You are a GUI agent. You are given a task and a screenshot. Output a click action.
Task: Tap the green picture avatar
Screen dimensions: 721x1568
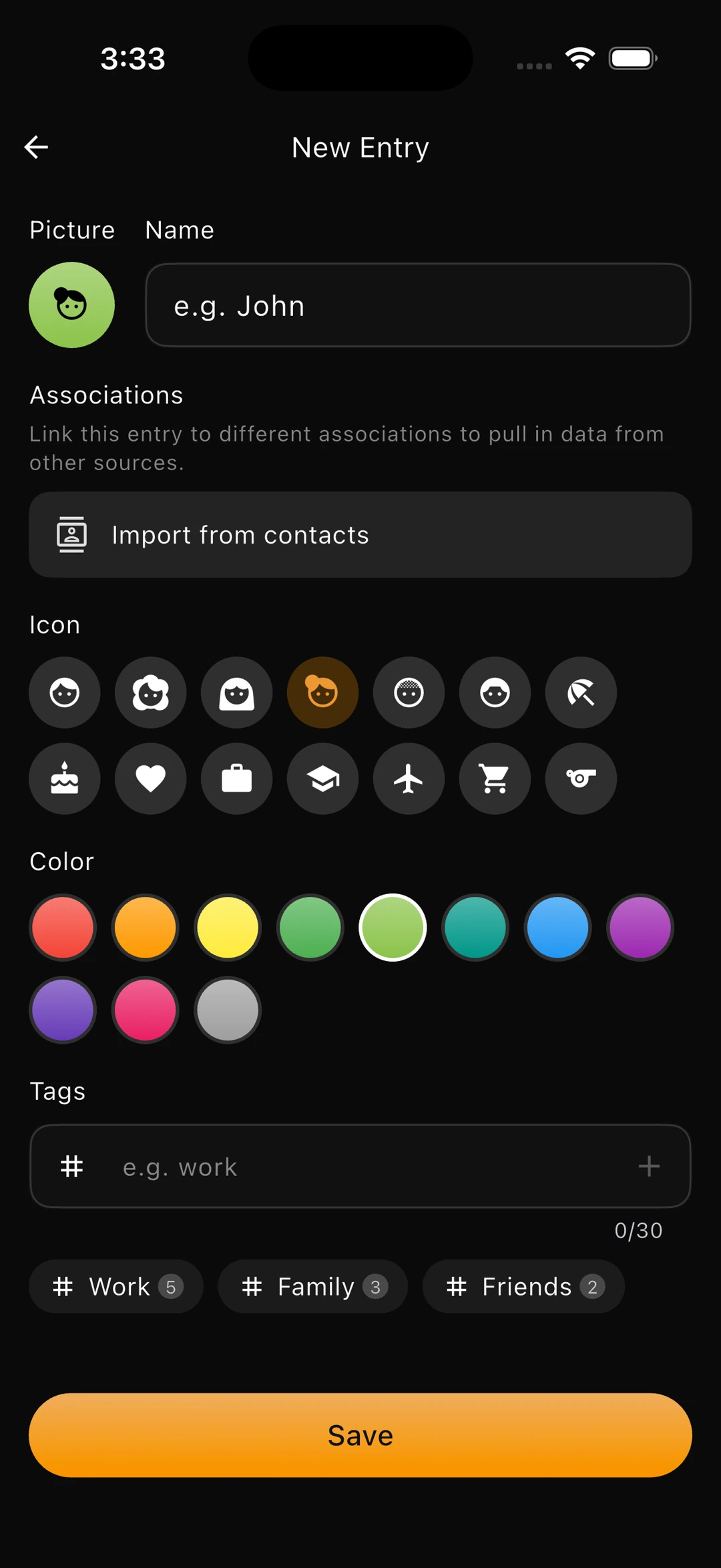71,305
